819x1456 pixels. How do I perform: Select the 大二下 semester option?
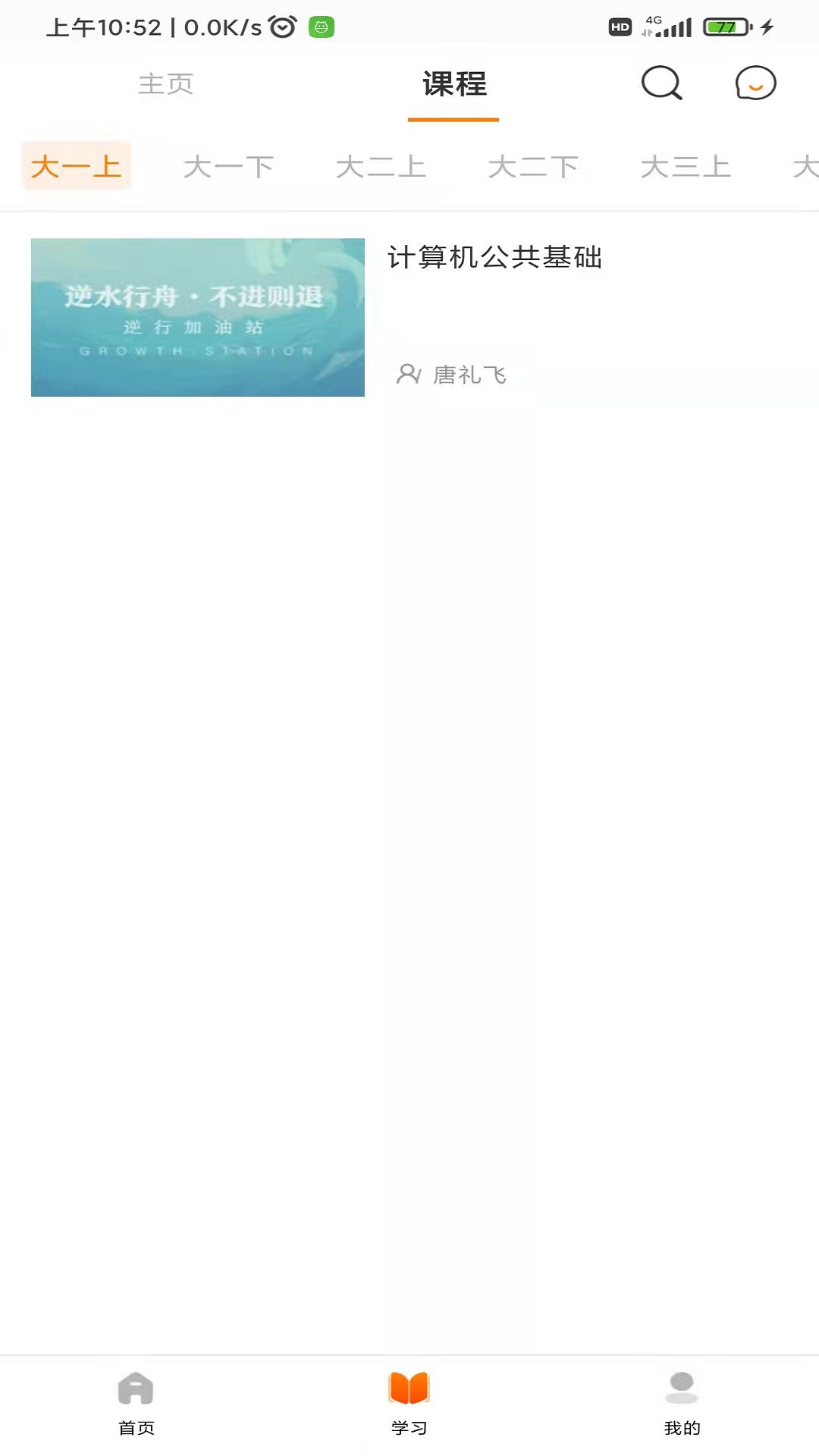[535, 167]
